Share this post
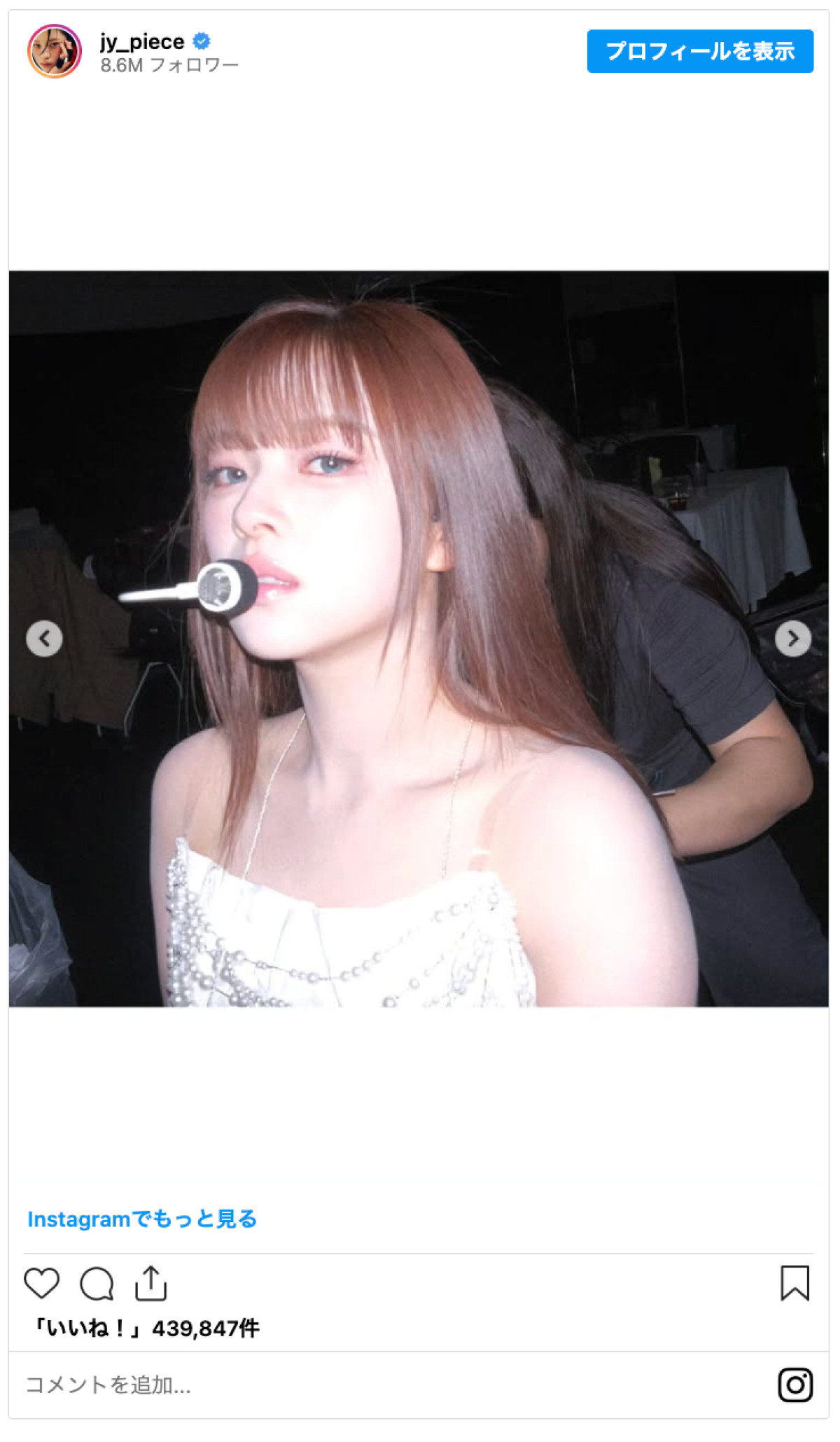 [151, 1283]
